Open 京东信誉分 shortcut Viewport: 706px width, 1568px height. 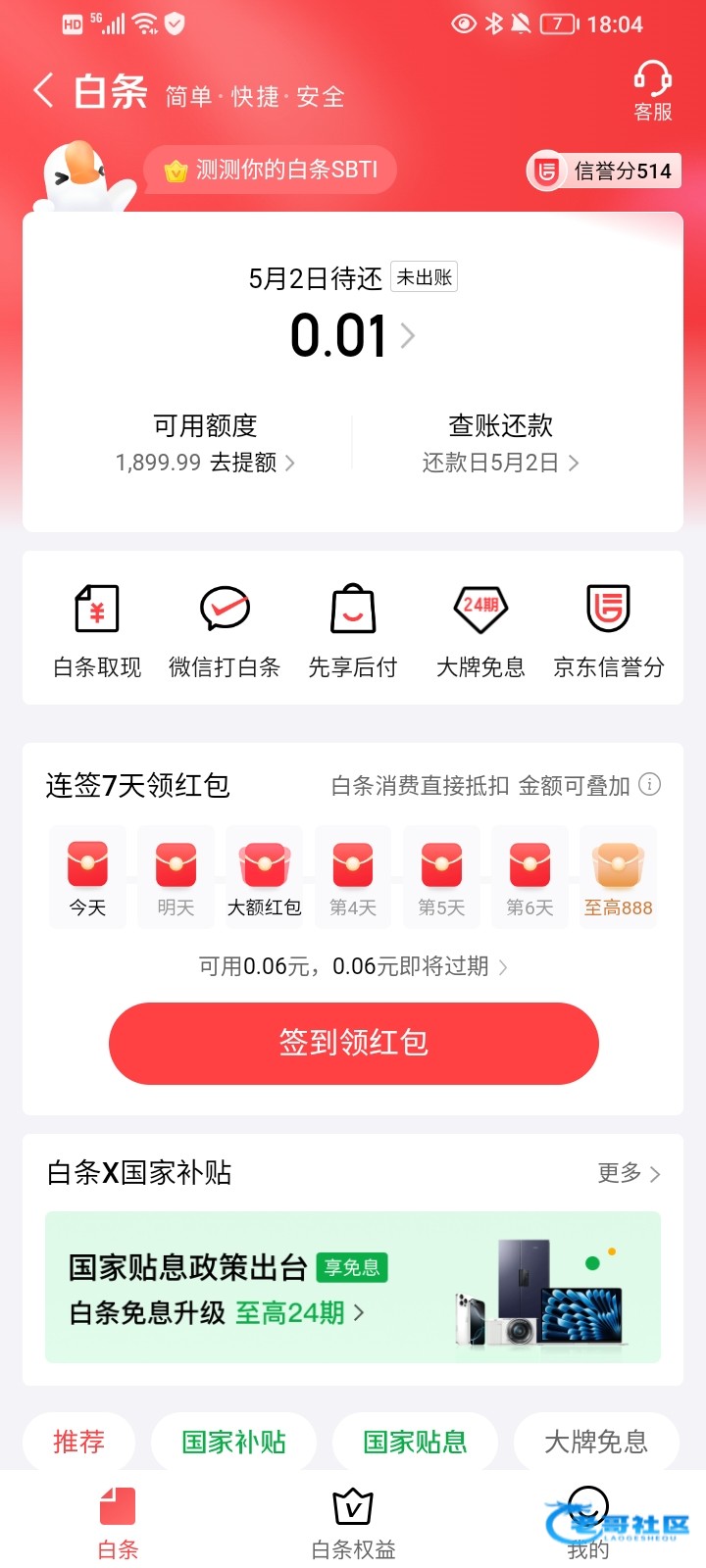[608, 630]
